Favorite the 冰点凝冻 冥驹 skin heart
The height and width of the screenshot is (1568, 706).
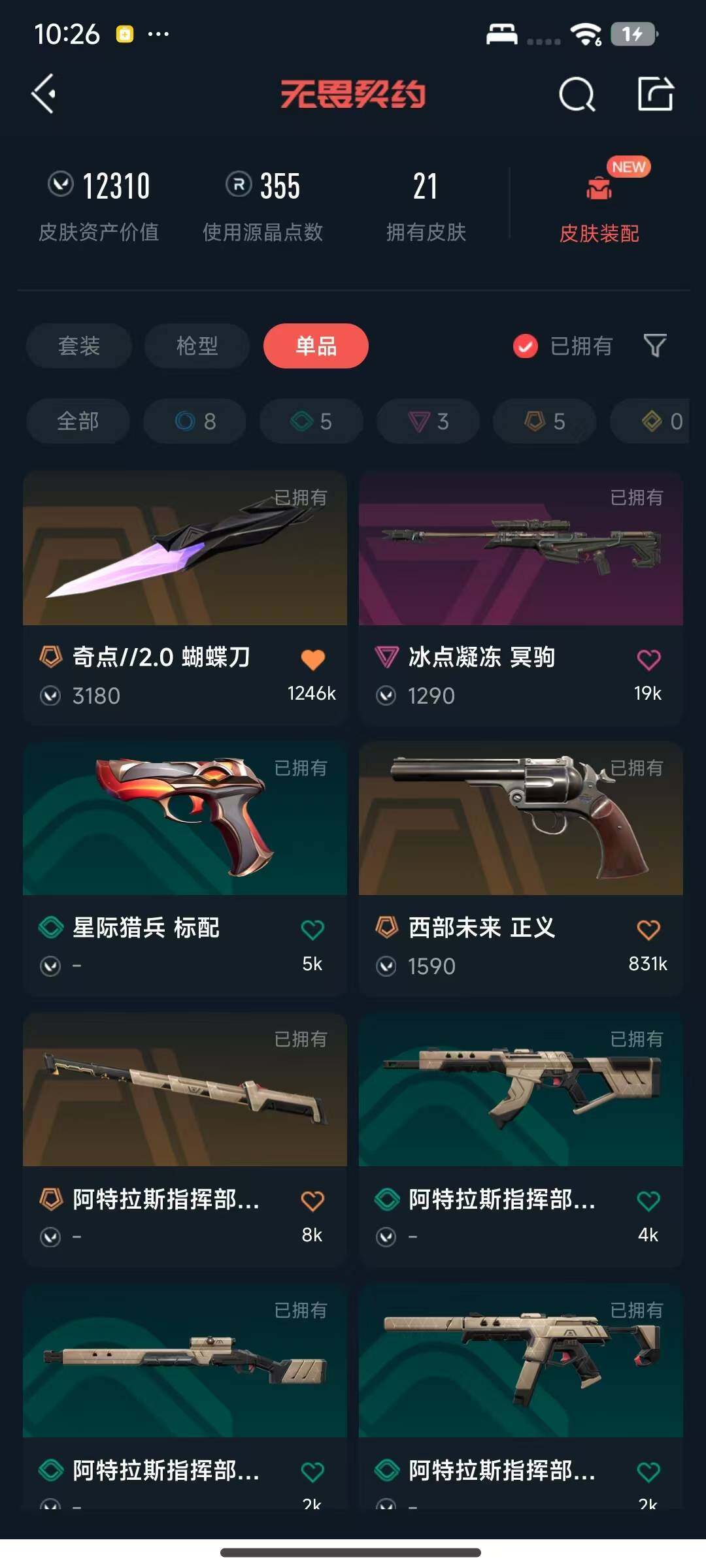pyautogui.click(x=647, y=659)
